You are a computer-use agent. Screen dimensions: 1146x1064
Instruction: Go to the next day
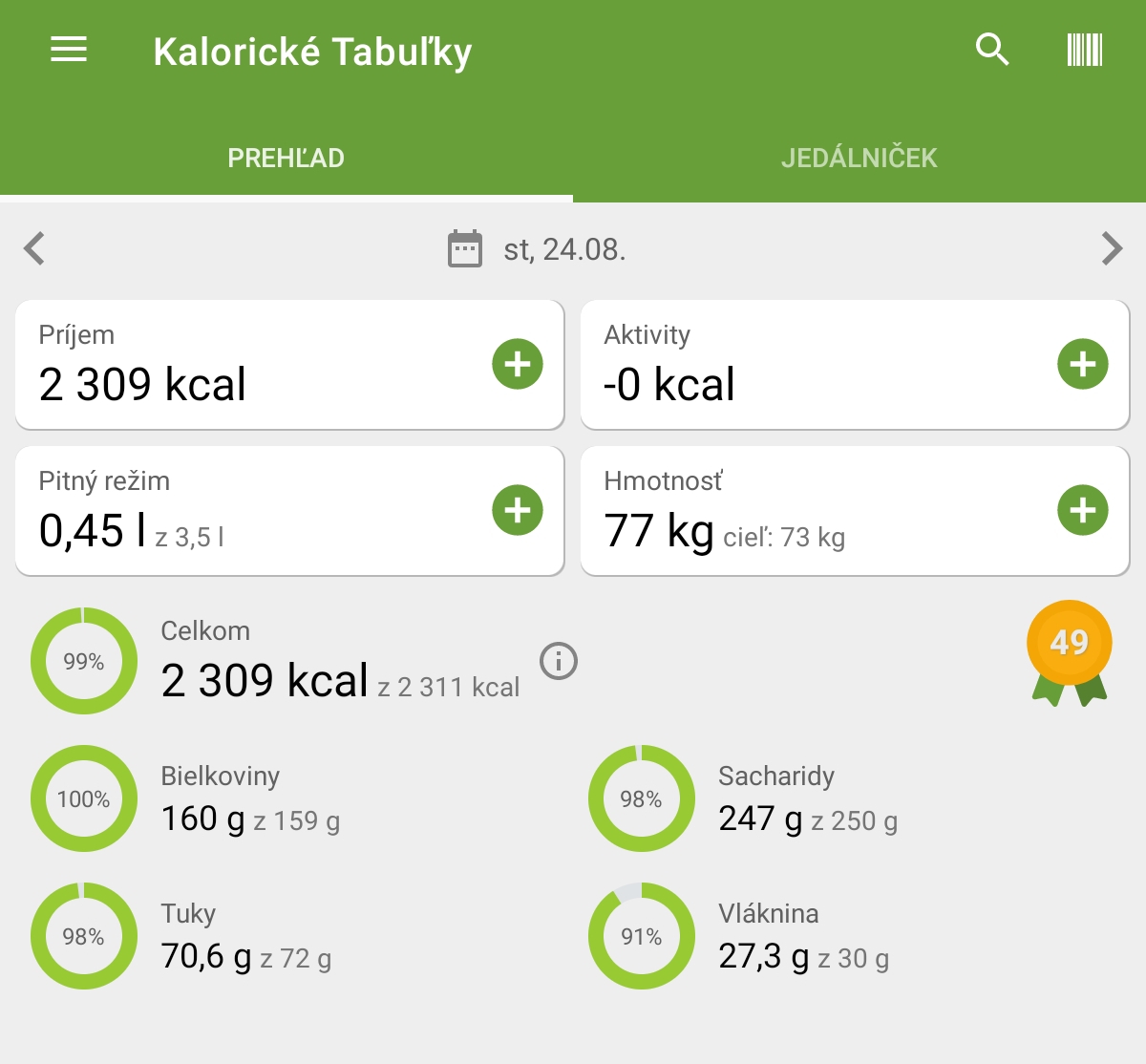coord(1111,248)
